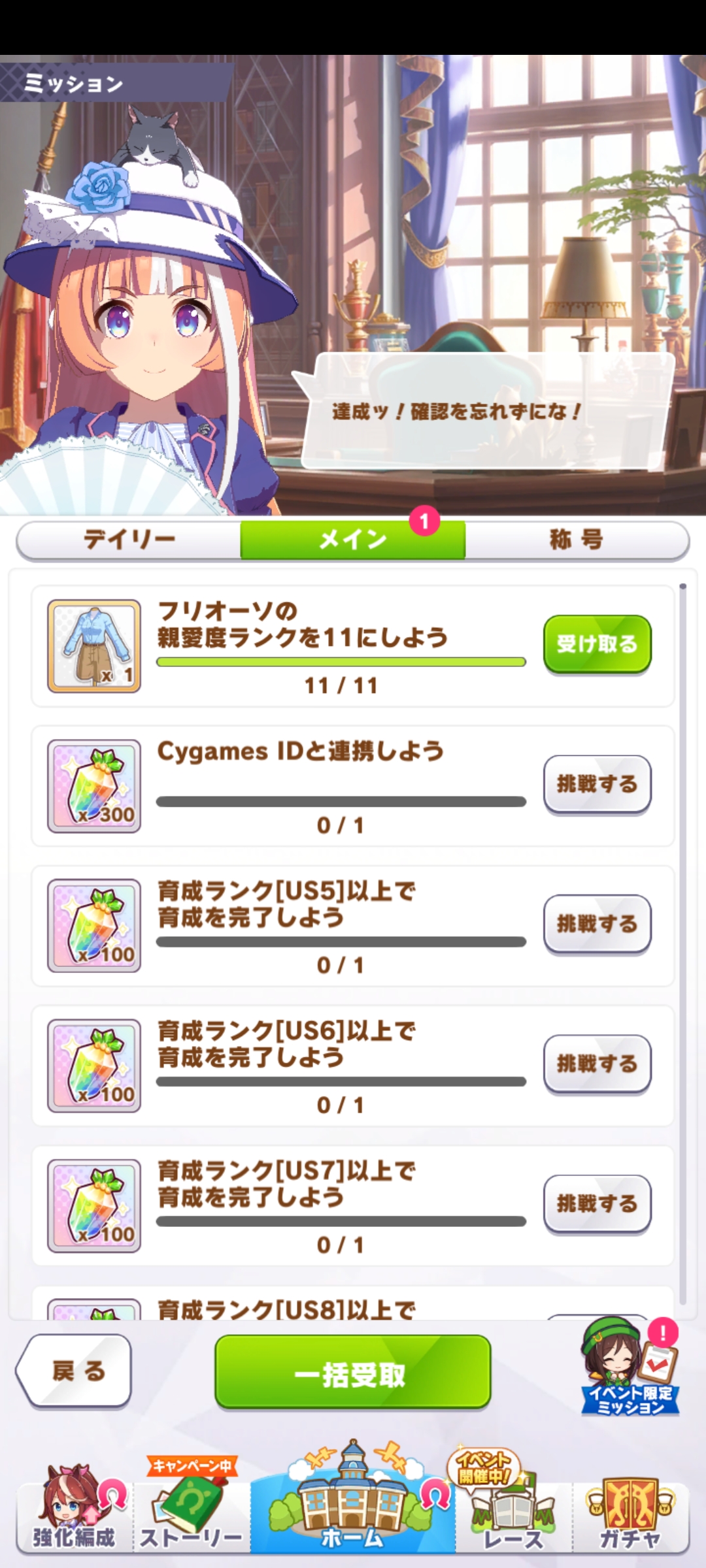
Task: Tap 挑戦する on the US7 rank mission
Action: coord(597,1203)
